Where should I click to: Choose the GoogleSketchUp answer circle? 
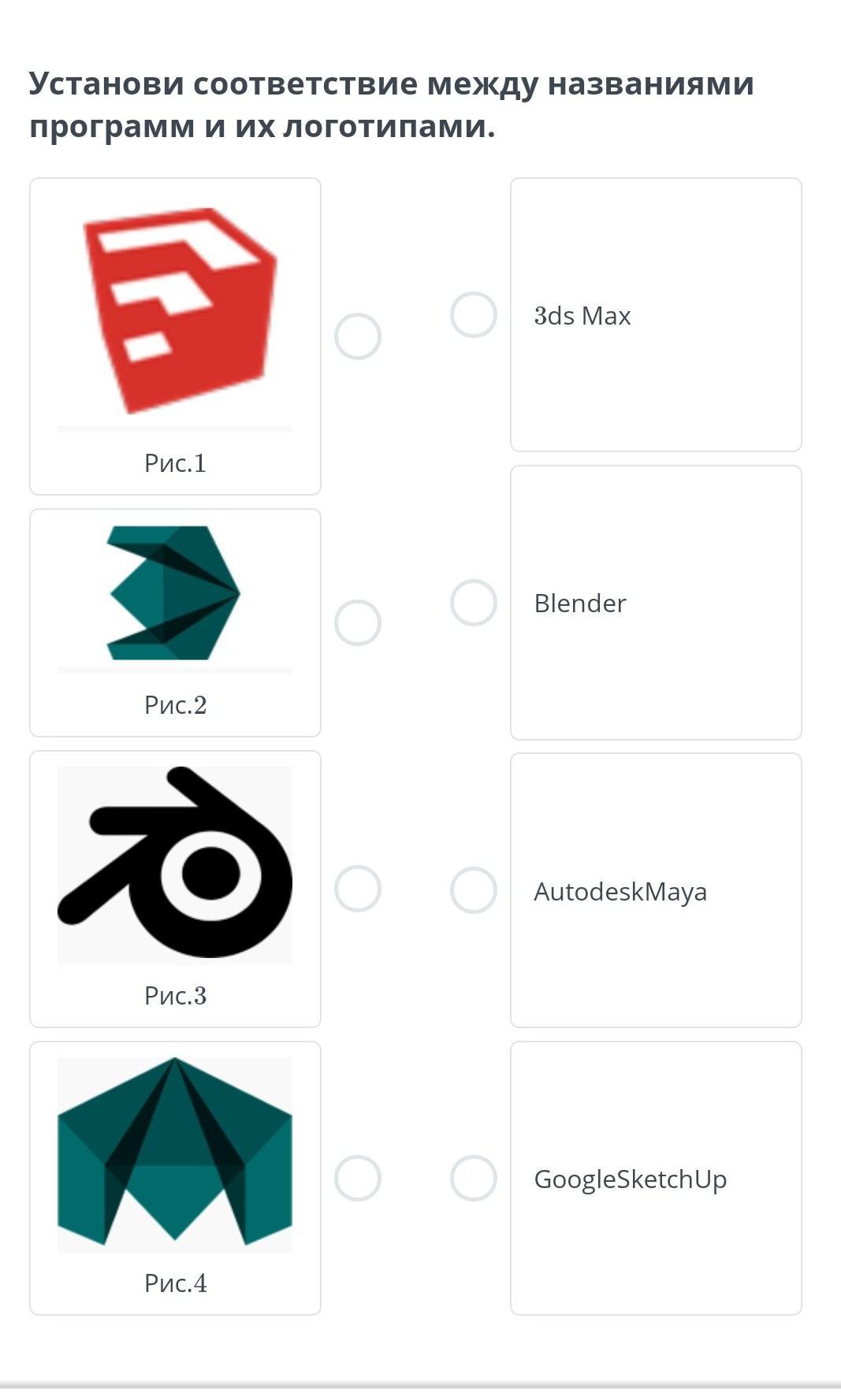474,1179
